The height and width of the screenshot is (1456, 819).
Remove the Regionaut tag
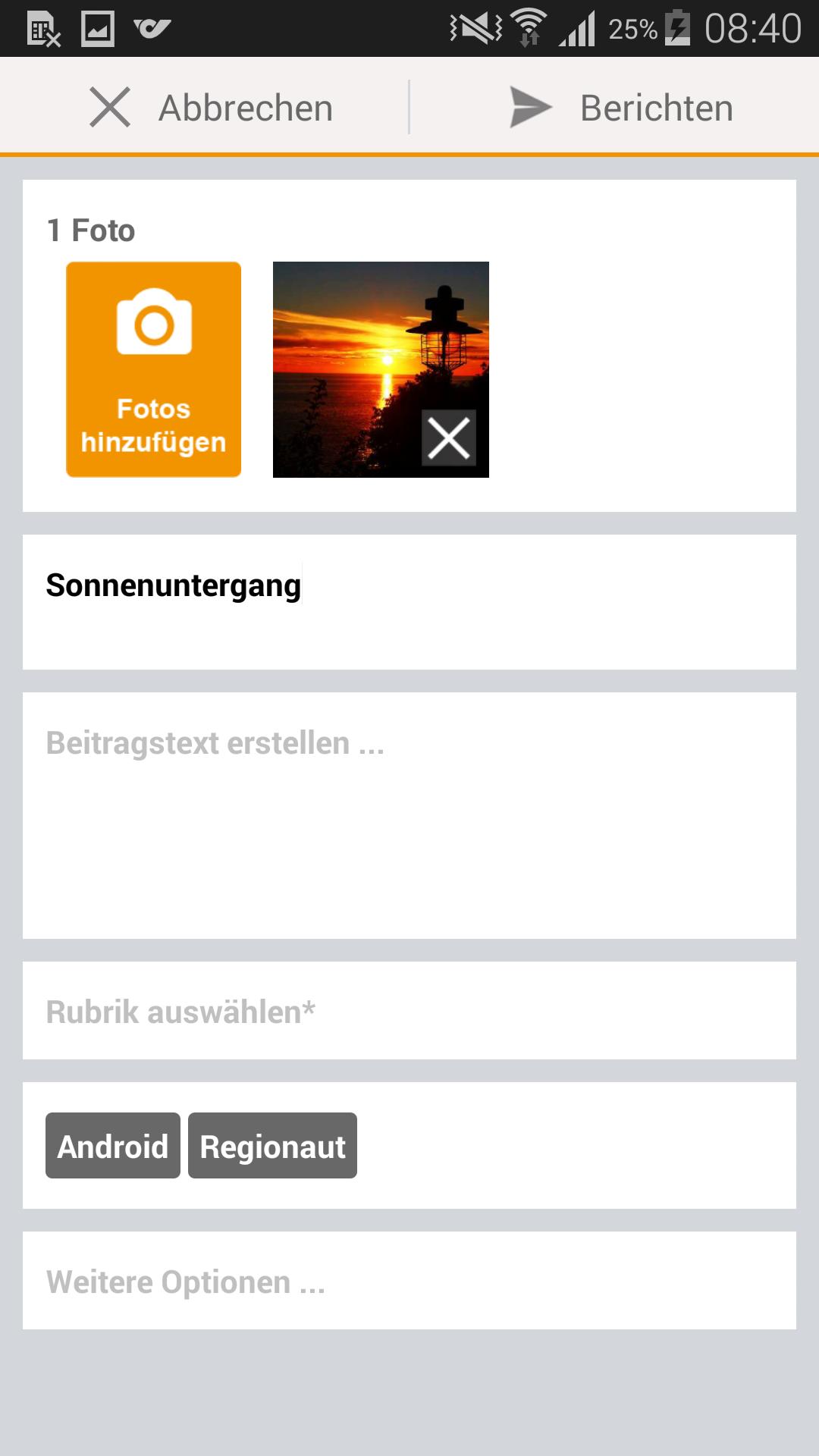[272, 1146]
